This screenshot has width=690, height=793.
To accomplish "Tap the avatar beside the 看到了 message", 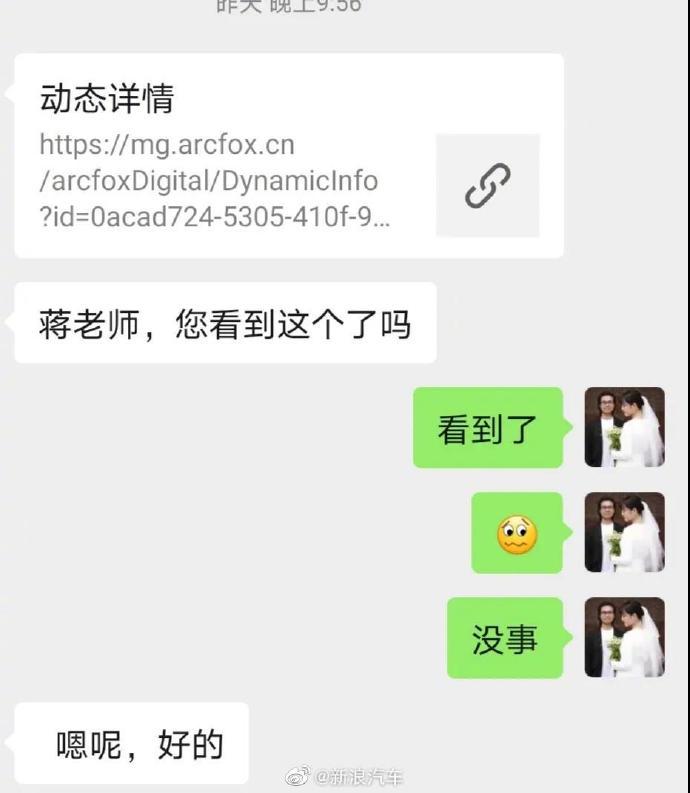I will 625,427.
